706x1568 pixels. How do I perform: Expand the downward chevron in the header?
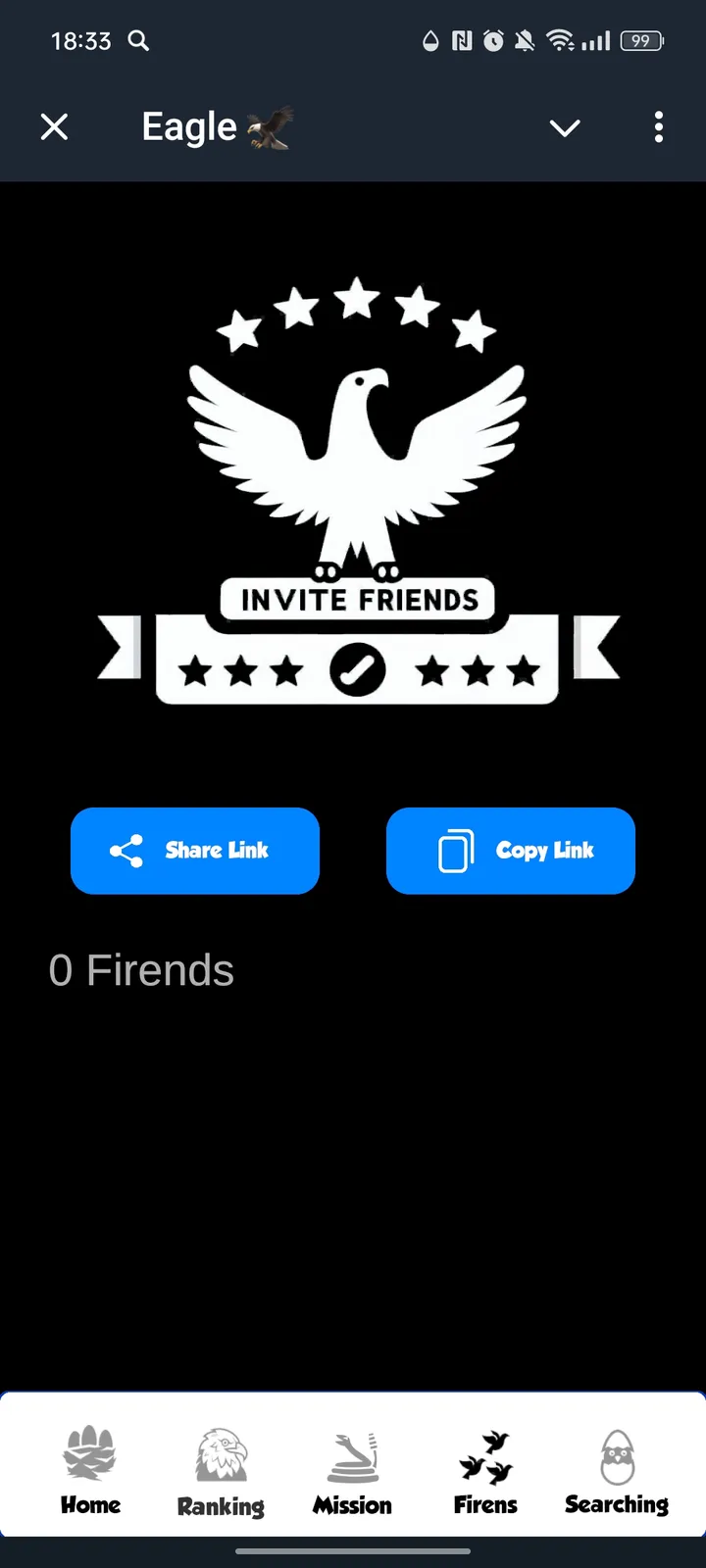click(565, 127)
